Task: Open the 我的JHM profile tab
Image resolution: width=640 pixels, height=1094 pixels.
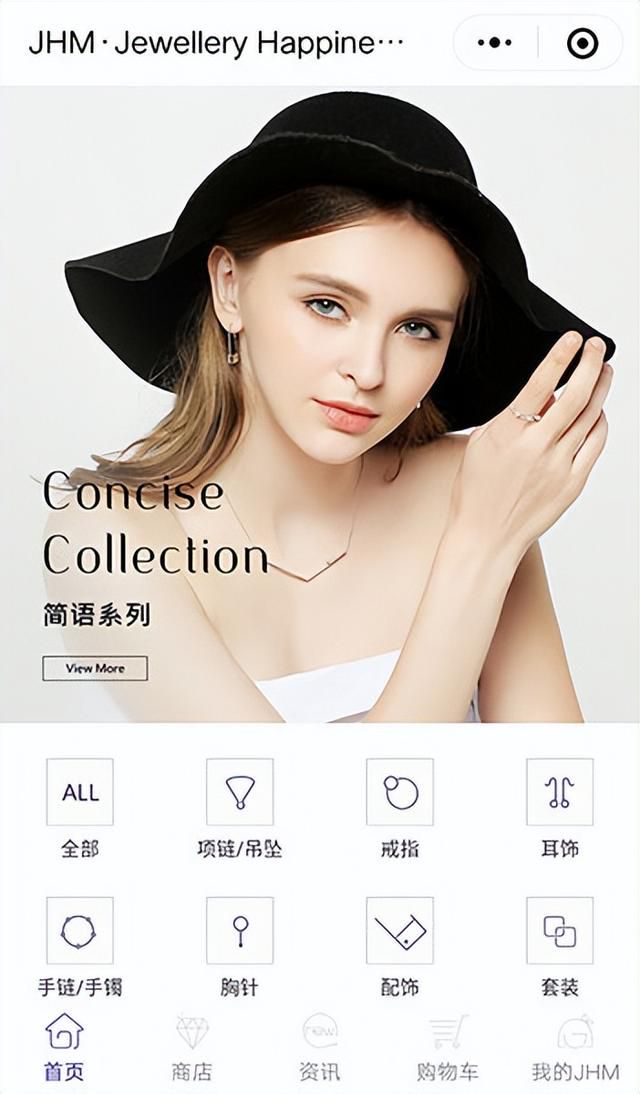Action: [x=575, y=1048]
